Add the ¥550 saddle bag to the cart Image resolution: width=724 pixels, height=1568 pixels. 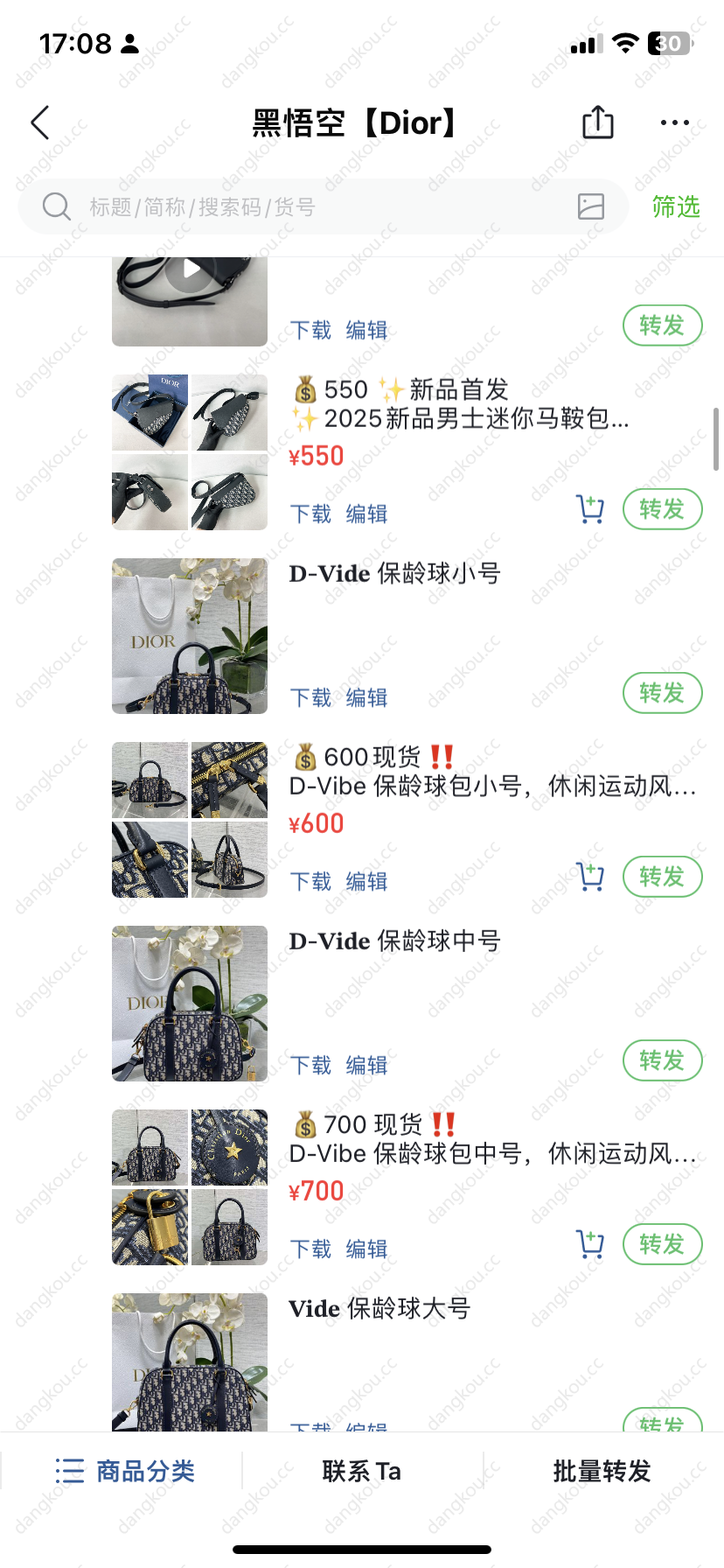[x=591, y=508]
